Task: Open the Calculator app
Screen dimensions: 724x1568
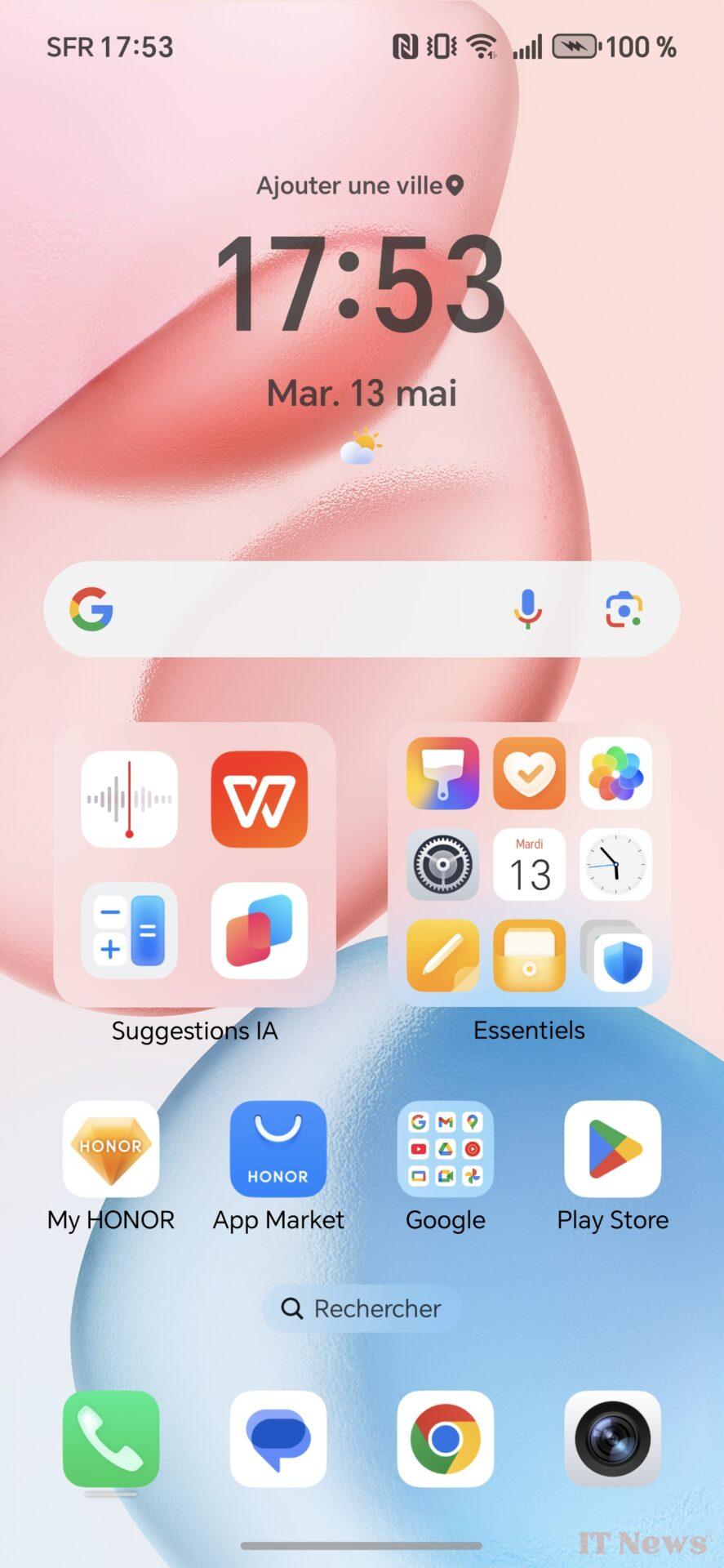Action: tap(129, 930)
